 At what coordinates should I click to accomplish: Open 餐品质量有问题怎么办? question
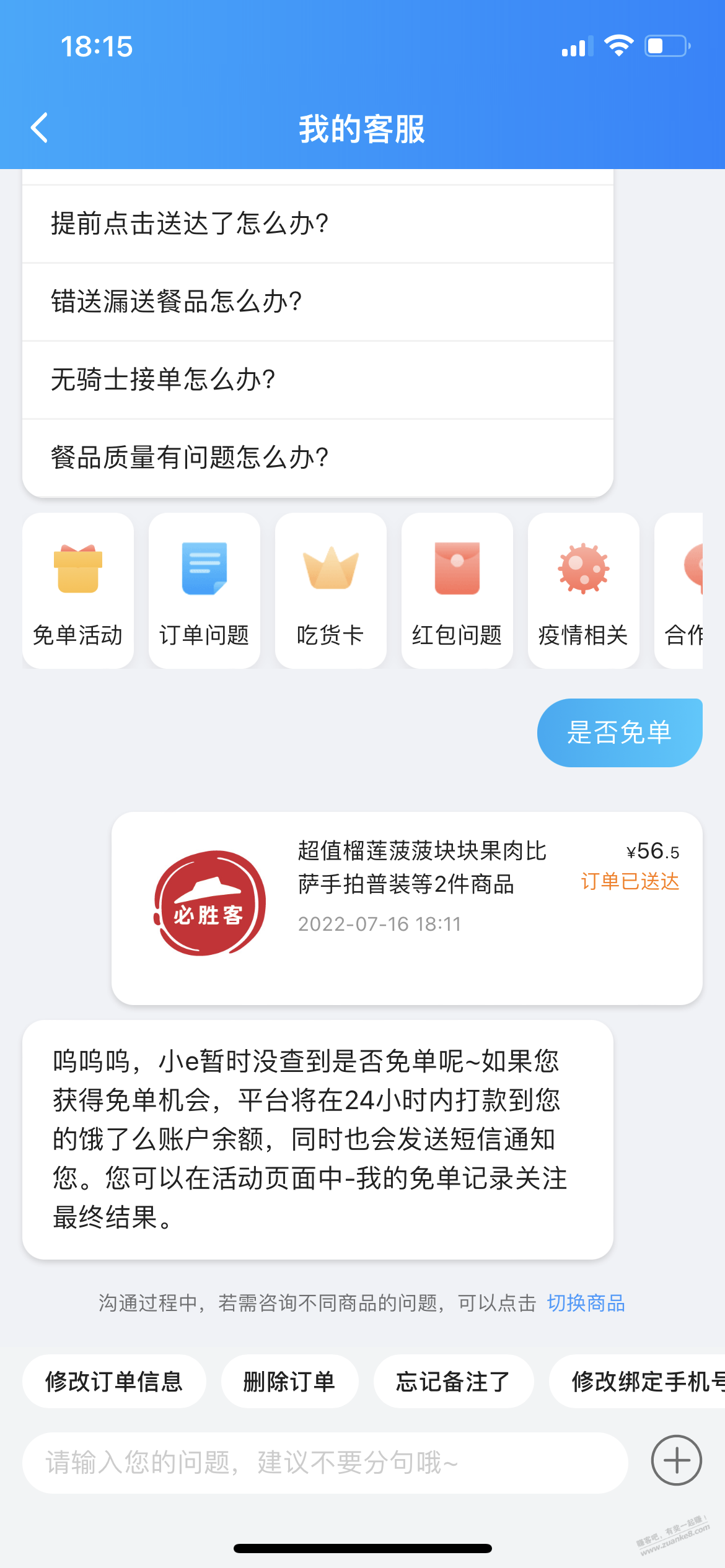click(318, 458)
